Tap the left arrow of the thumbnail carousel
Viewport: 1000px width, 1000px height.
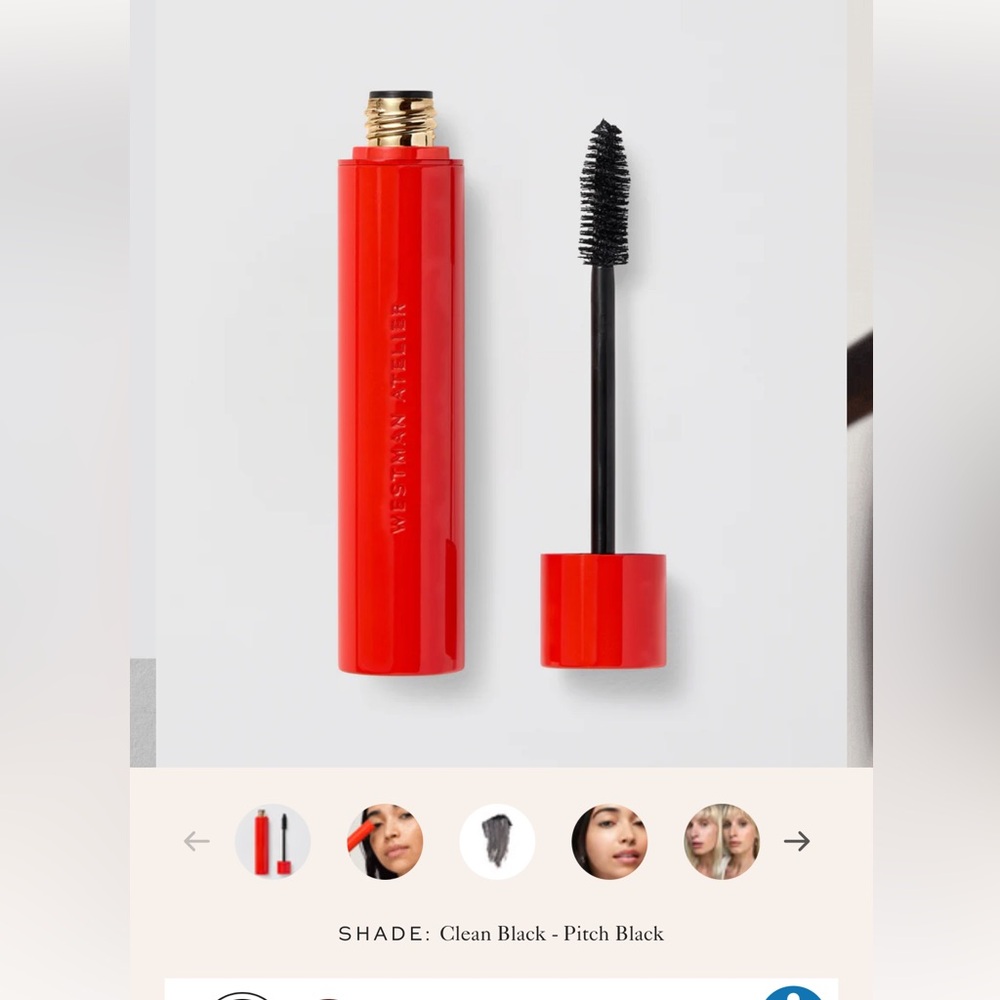coord(197,841)
